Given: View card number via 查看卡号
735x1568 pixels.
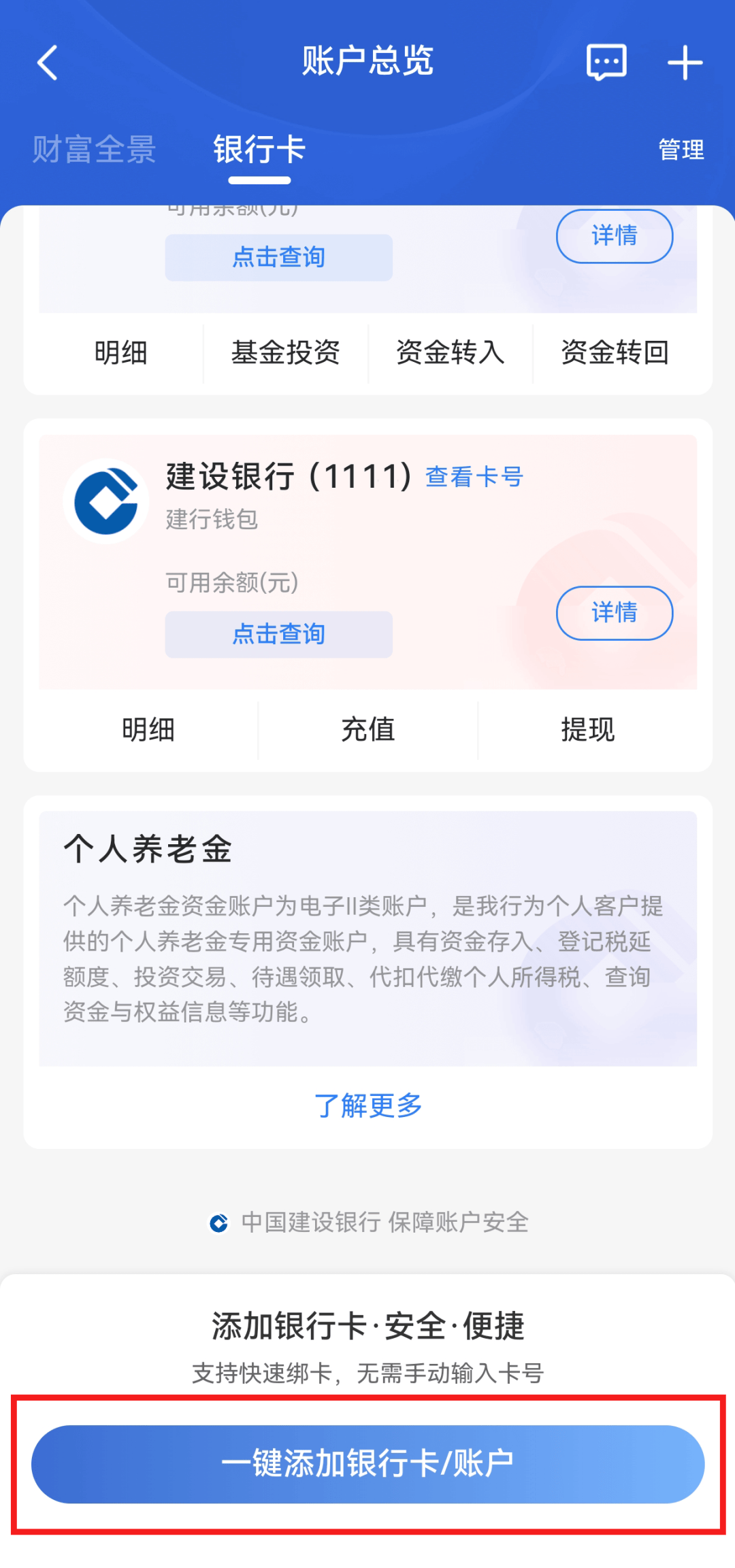Looking at the screenshot, I should click(474, 477).
